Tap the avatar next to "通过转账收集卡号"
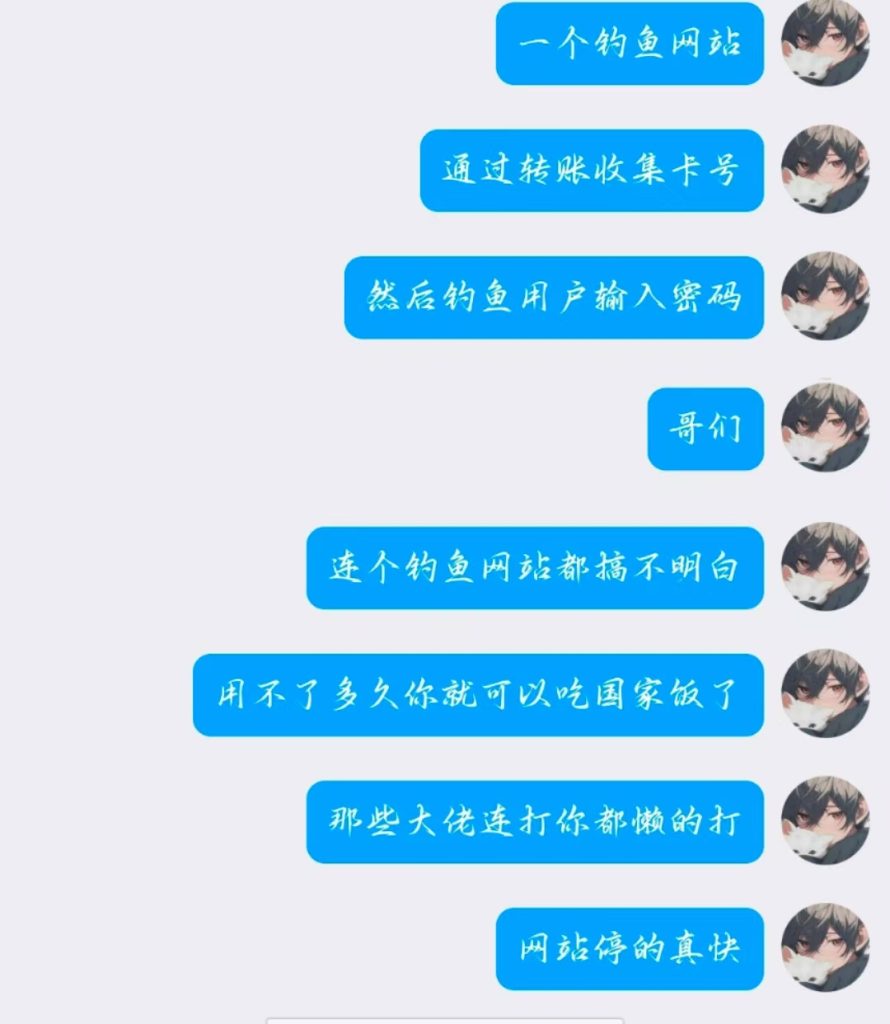This screenshot has height=1024, width=890. tap(825, 169)
